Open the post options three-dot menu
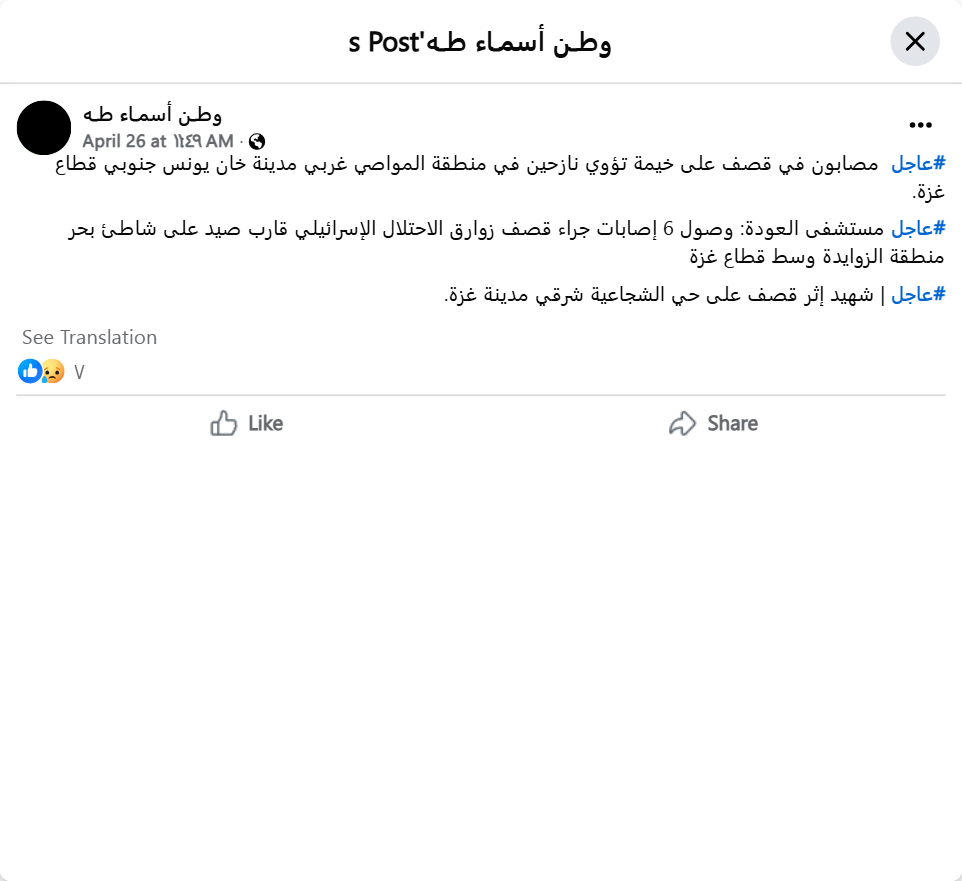The image size is (962, 881). pyautogui.click(x=920, y=125)
